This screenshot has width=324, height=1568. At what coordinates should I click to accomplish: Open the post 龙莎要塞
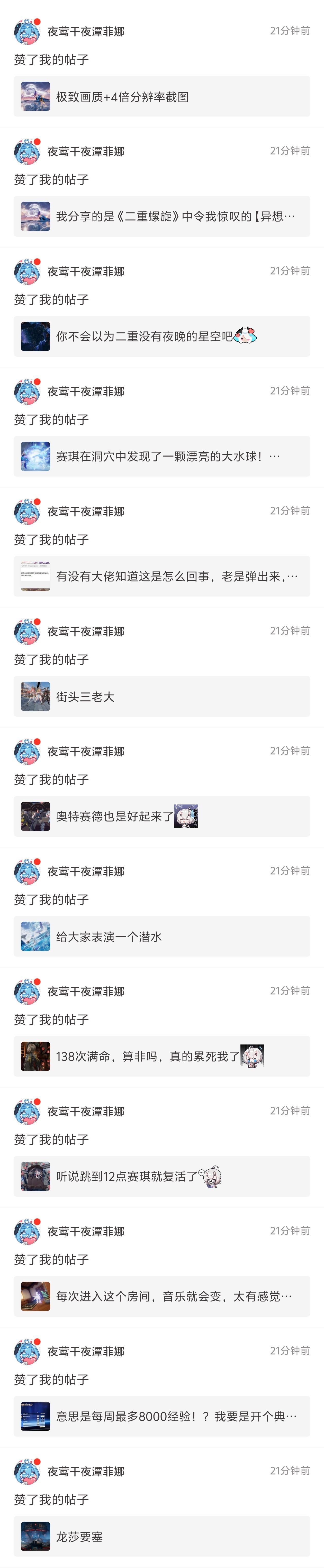[x=162, y=1536]
